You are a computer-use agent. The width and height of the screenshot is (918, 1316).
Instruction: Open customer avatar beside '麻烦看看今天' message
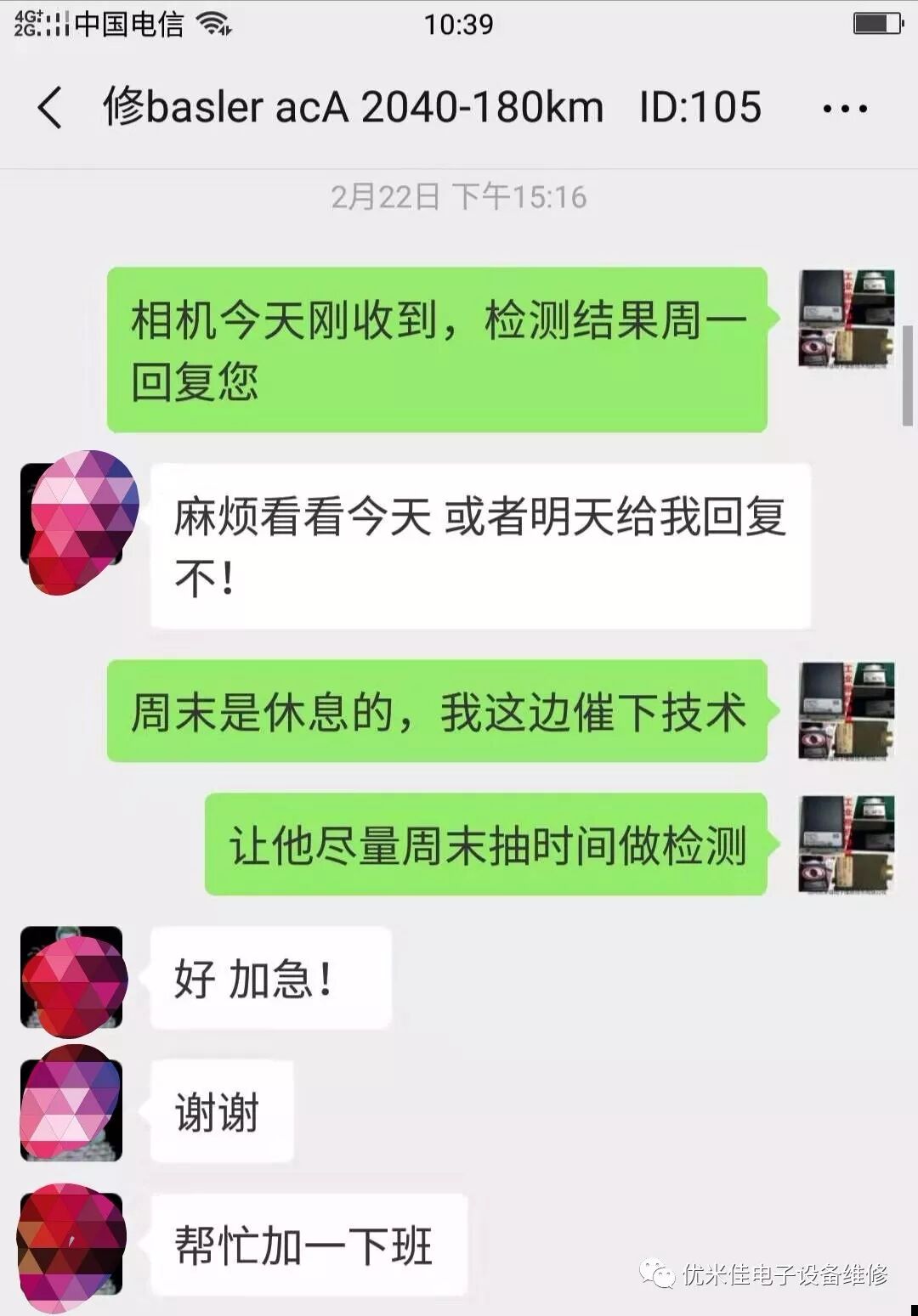click(x=75, y=517)
